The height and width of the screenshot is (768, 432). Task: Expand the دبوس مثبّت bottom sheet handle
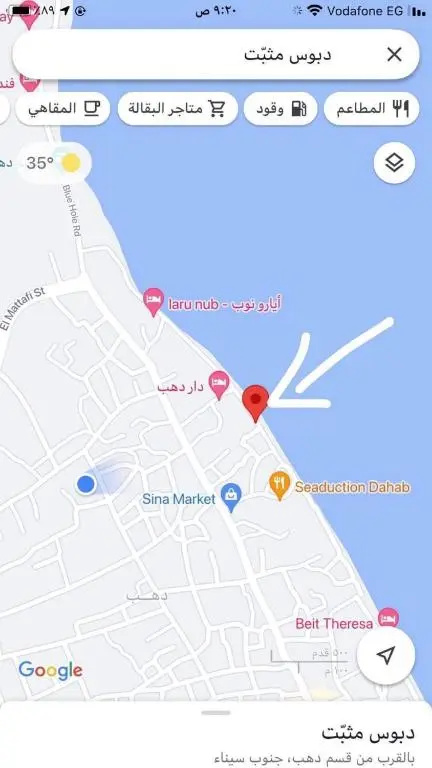tap(216, 713)
